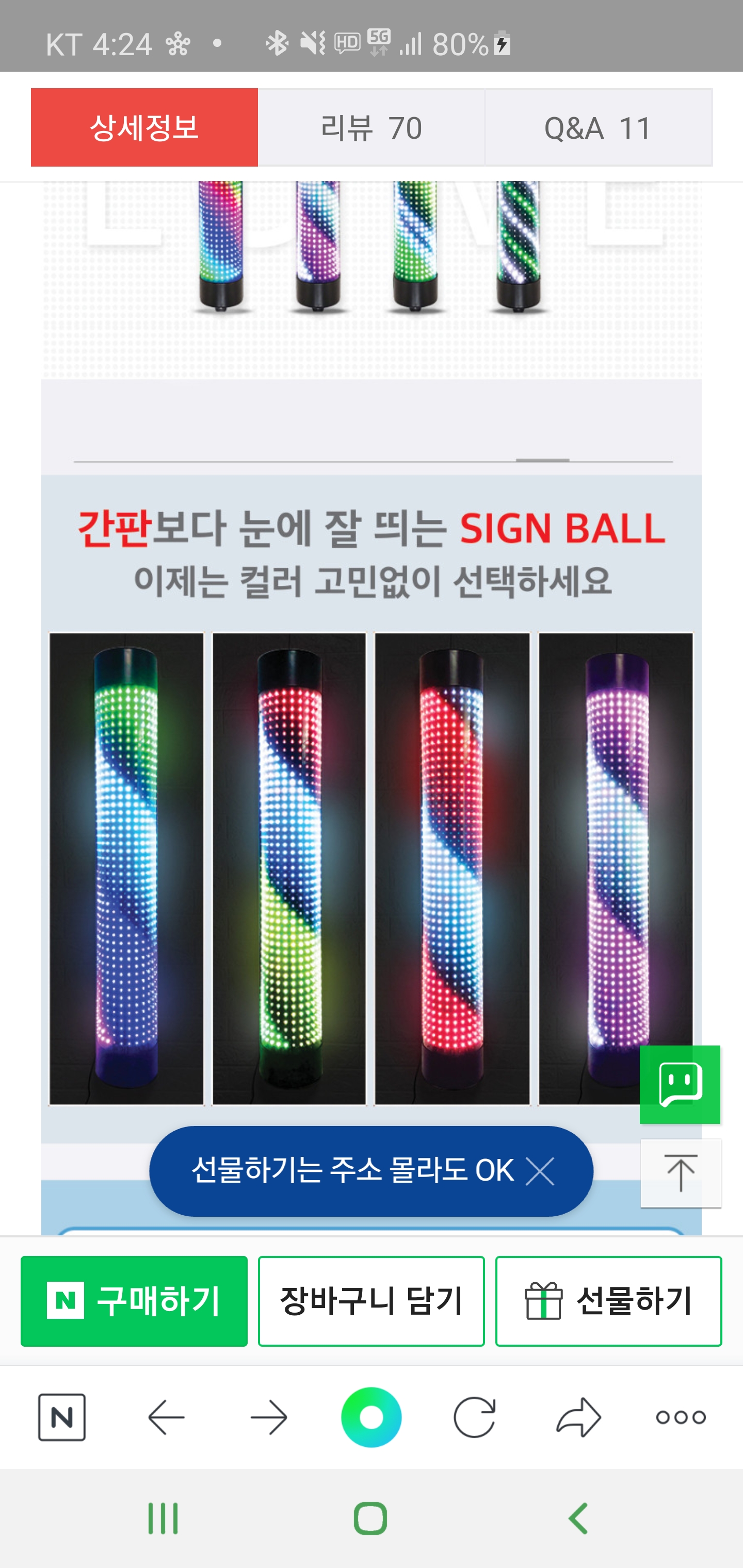Open the green TalkTalk chat button
This screenshot has width=743, height=1568.
click(680, 1085)
